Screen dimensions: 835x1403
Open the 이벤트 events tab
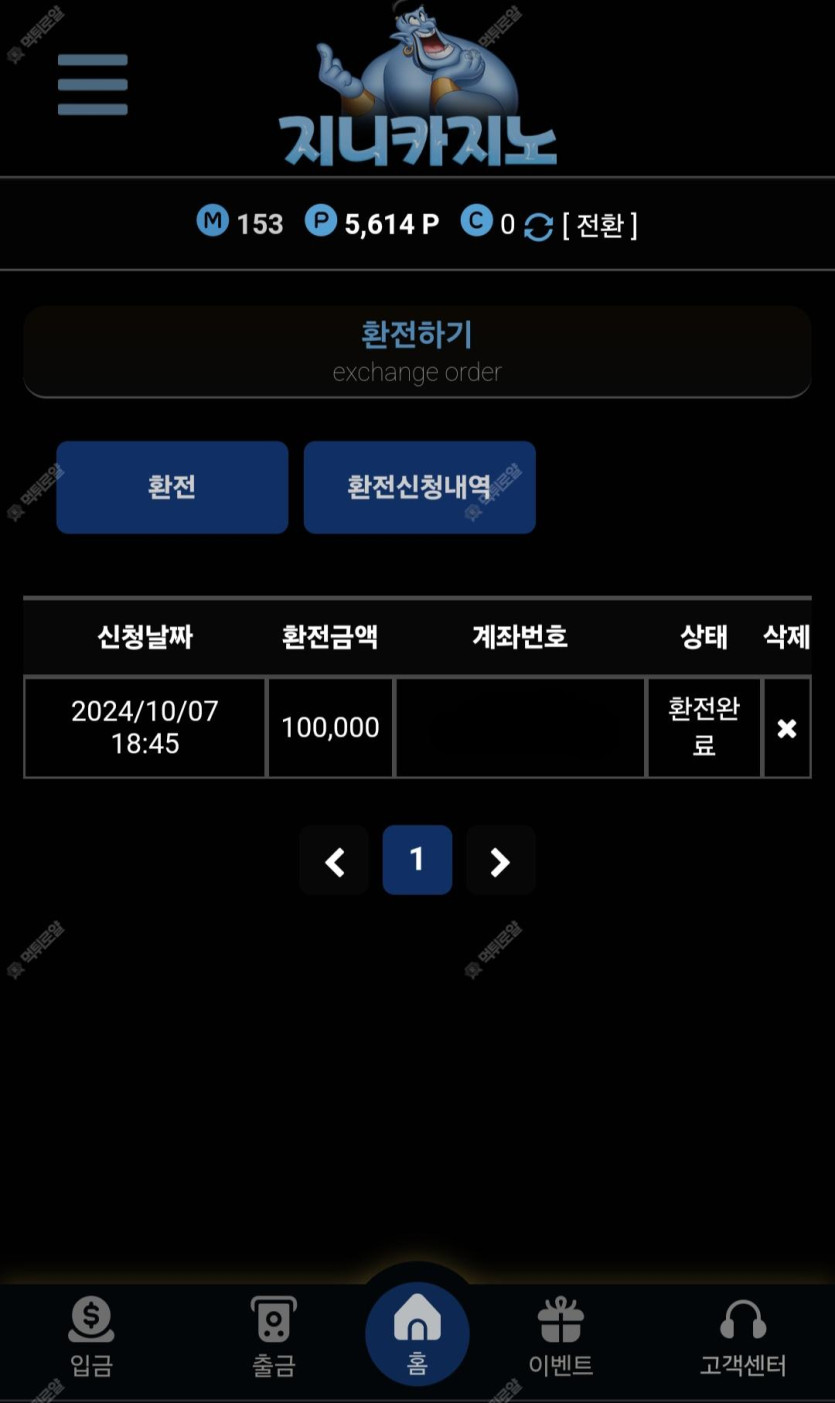click(x=560, y=1337)
